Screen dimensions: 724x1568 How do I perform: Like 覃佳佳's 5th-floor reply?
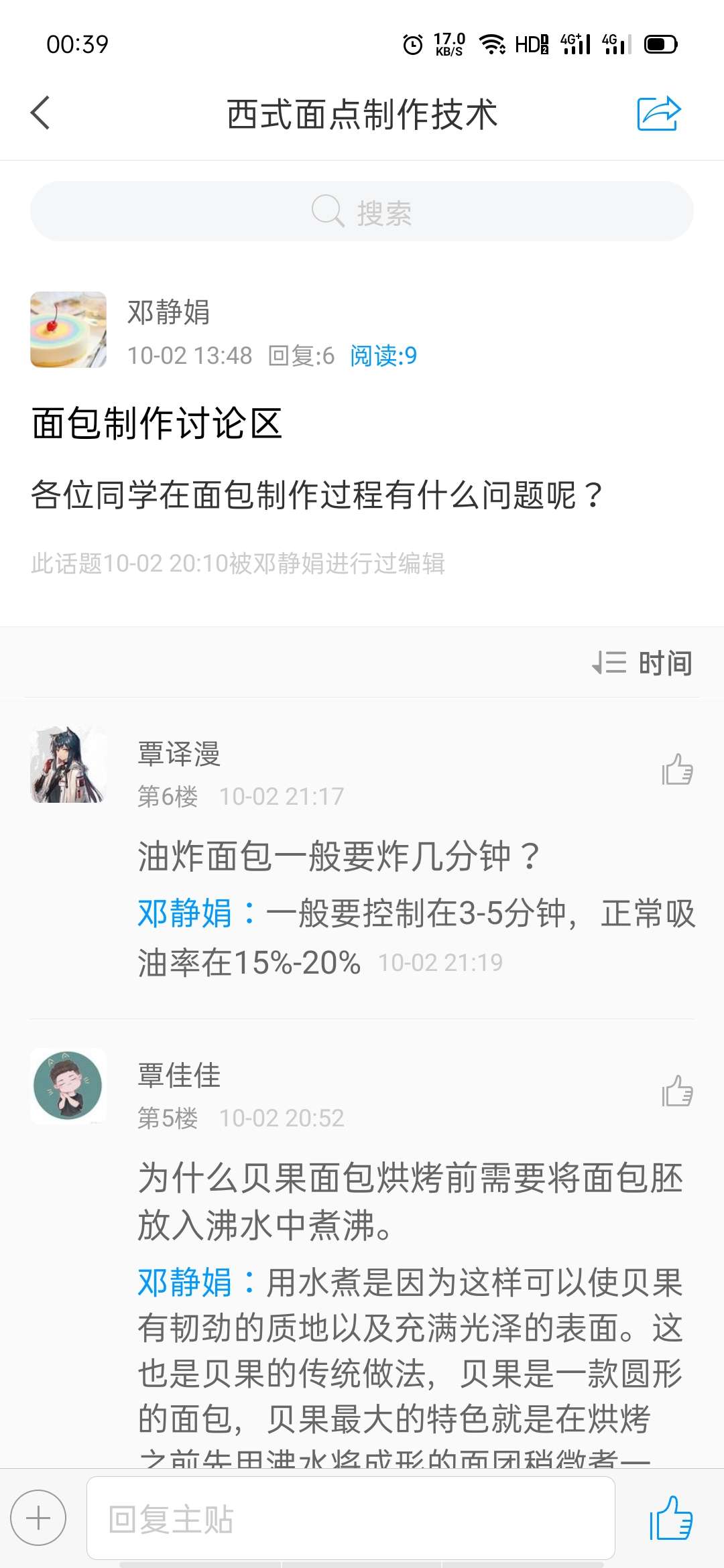677,1092
